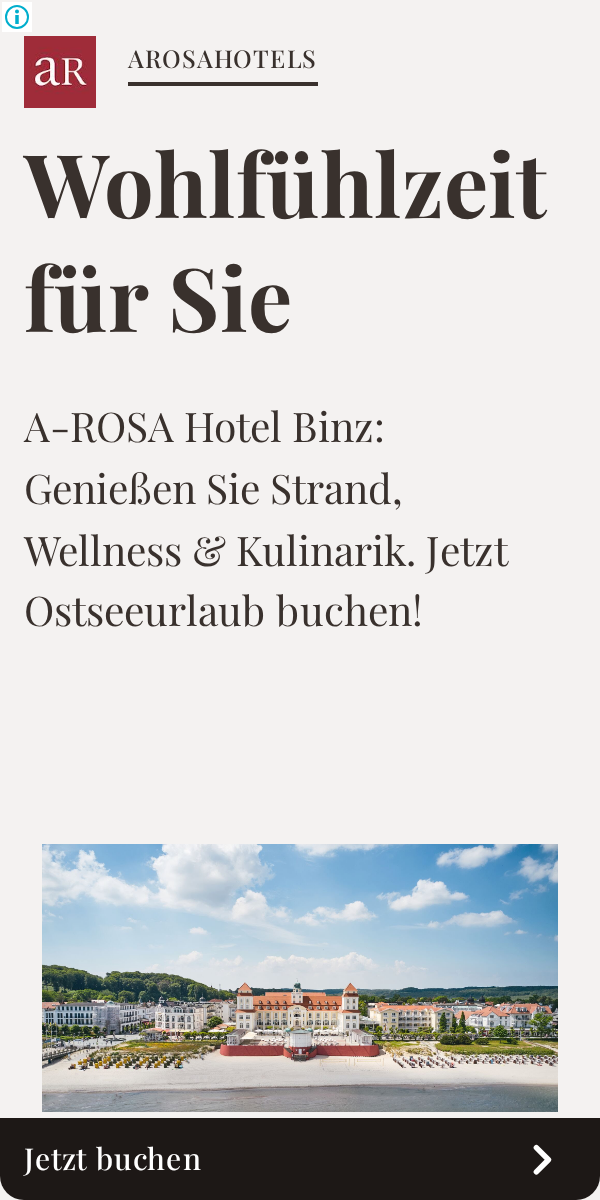Open the ad info icon
Screen dimensions: 600x1200
(x=17, y=16)
